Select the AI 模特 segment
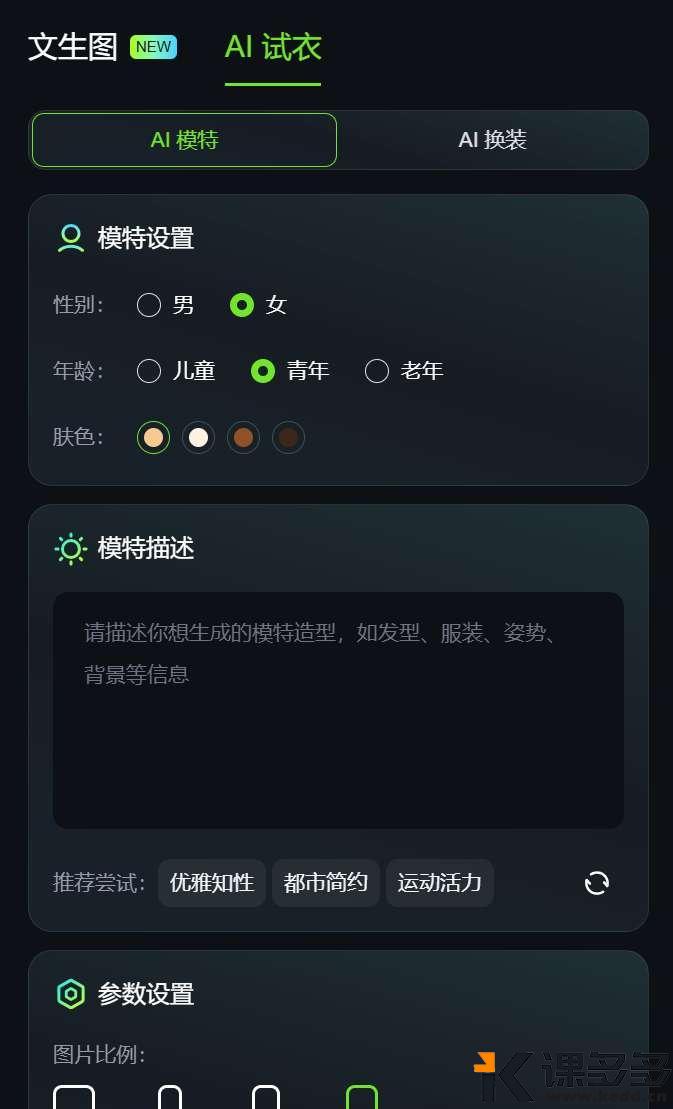 [x=184, y=140]
